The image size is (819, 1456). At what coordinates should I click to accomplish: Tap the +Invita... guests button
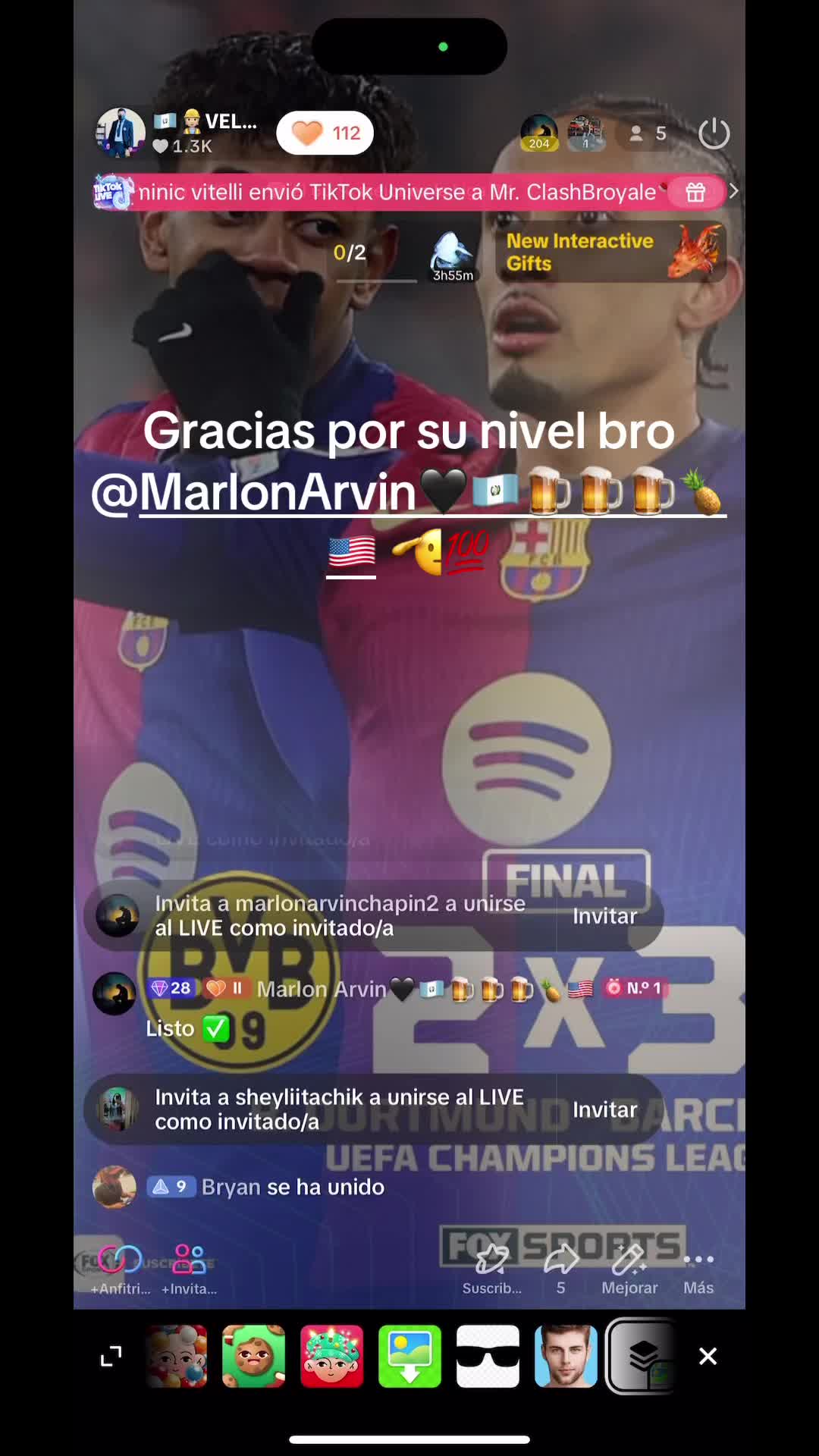[190, 1269]
